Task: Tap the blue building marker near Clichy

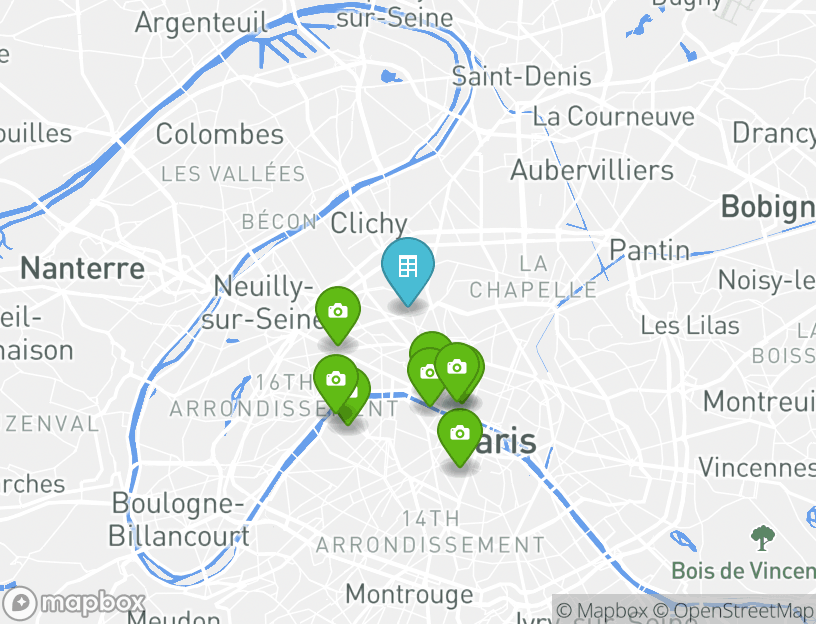Action: [407, 268]
